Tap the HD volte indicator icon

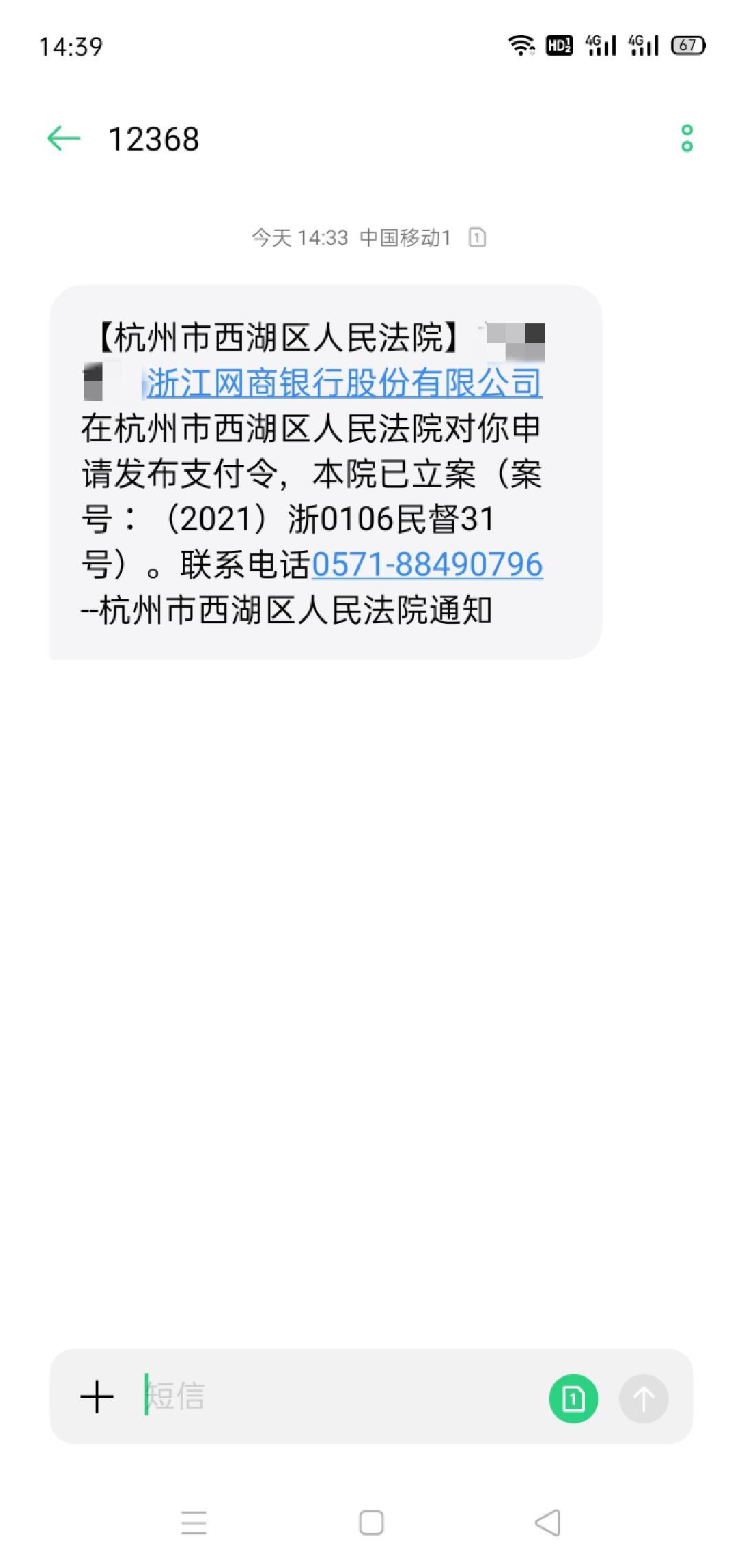[559, 43]
